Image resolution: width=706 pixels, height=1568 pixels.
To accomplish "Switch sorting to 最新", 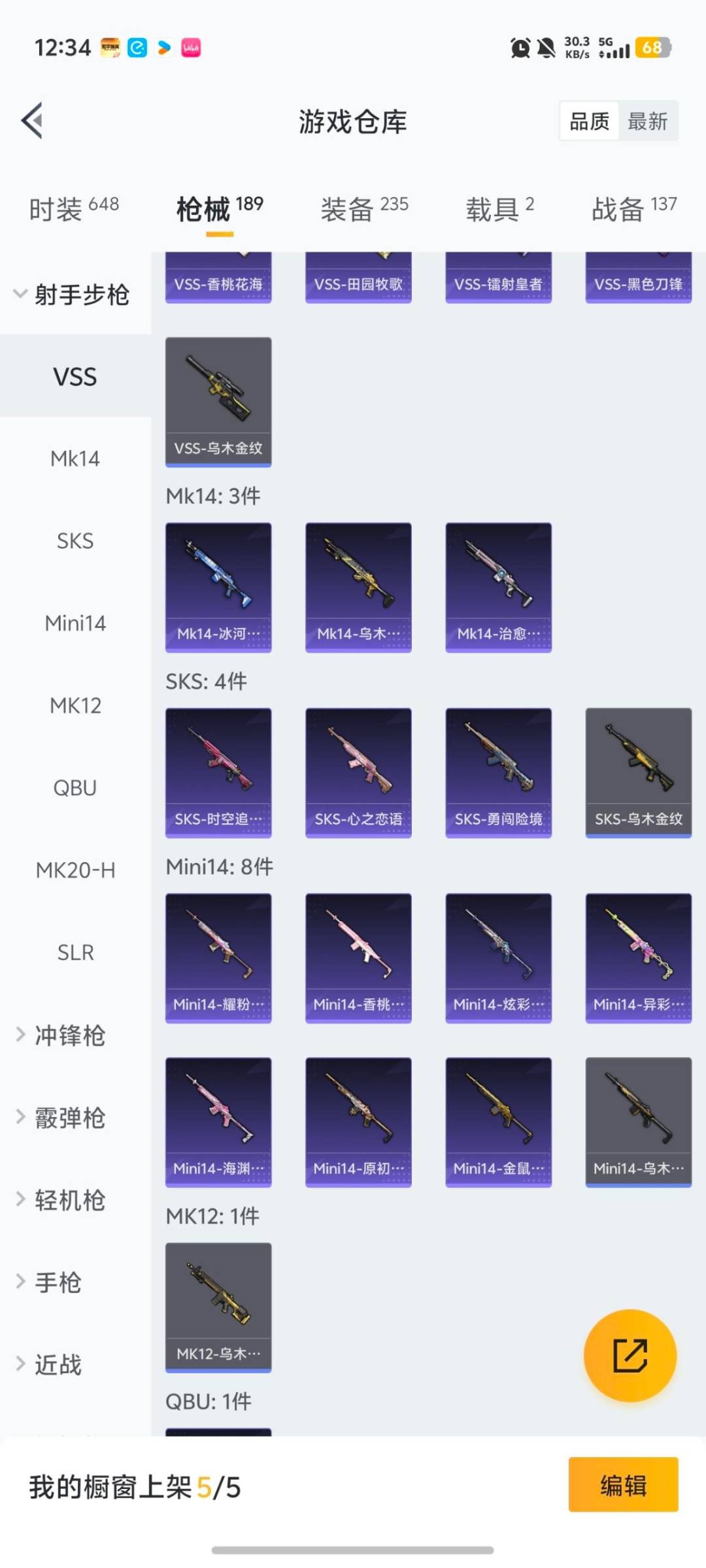I will [647, 122].
